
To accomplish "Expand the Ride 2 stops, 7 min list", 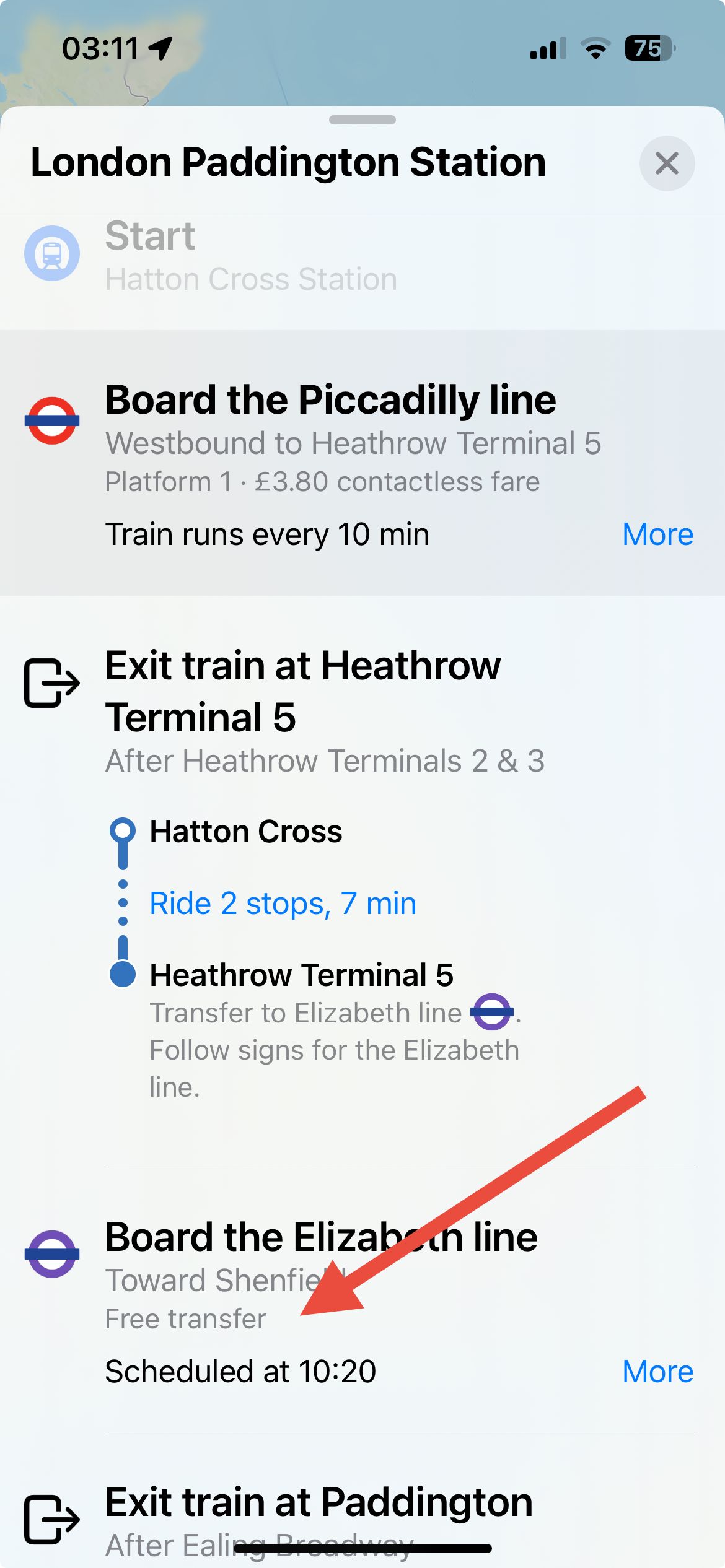I will point(283,904).
